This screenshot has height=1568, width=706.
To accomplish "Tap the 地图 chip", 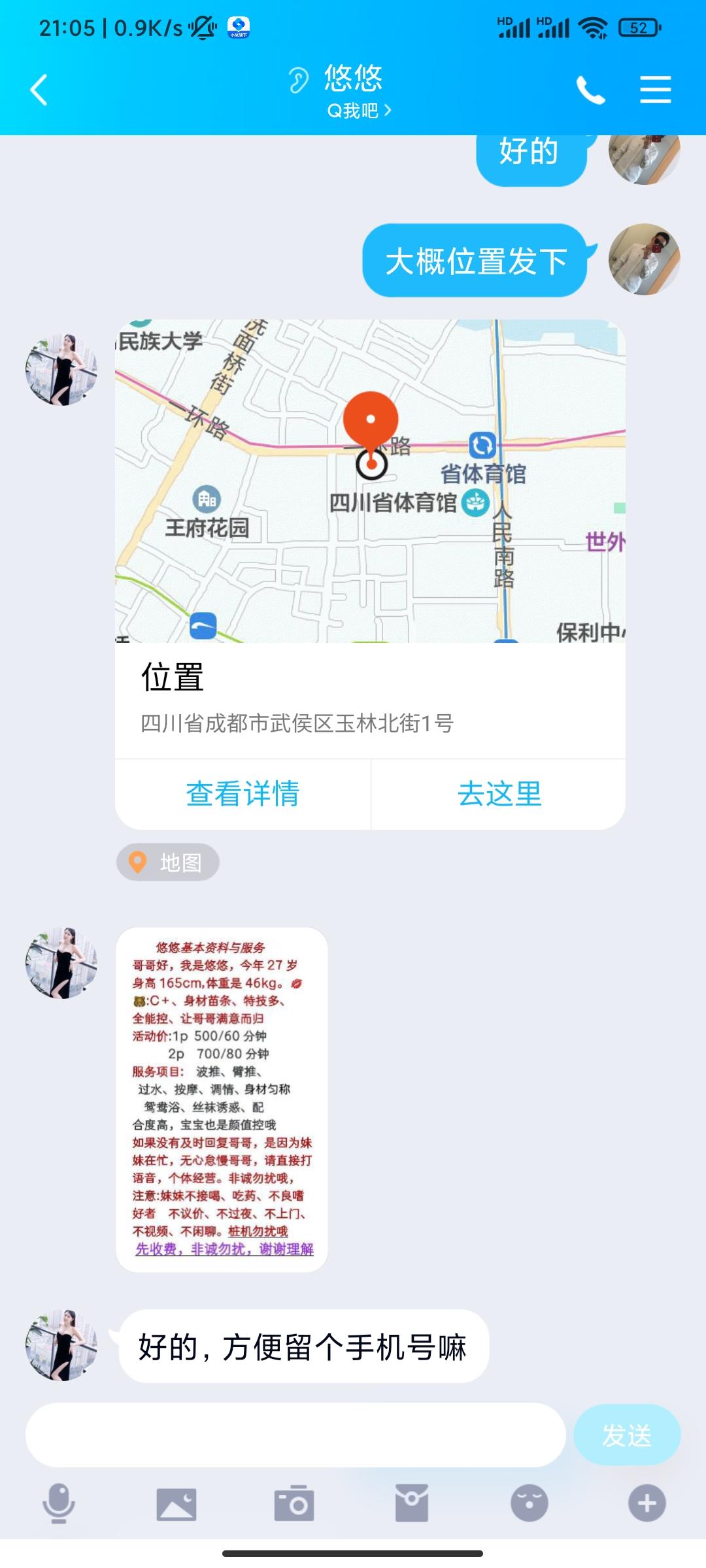I will 168,862.
